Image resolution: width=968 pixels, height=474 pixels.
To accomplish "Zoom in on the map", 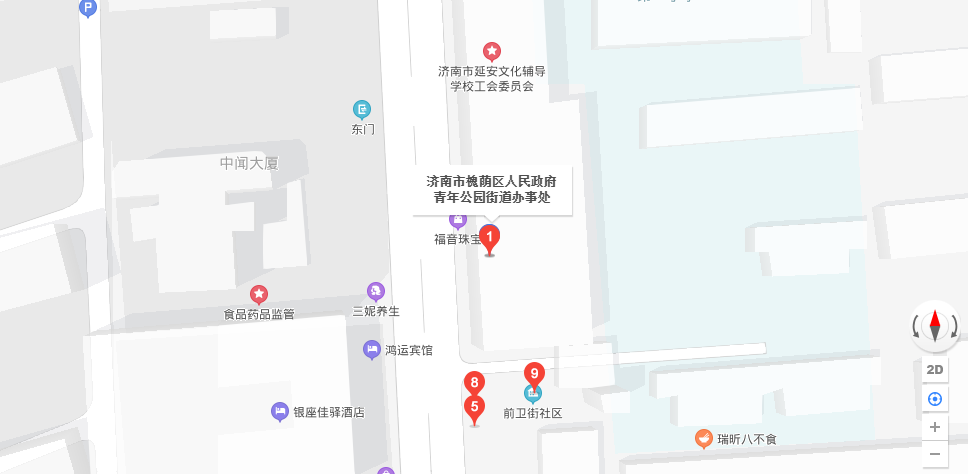I will tap(935, 427).
